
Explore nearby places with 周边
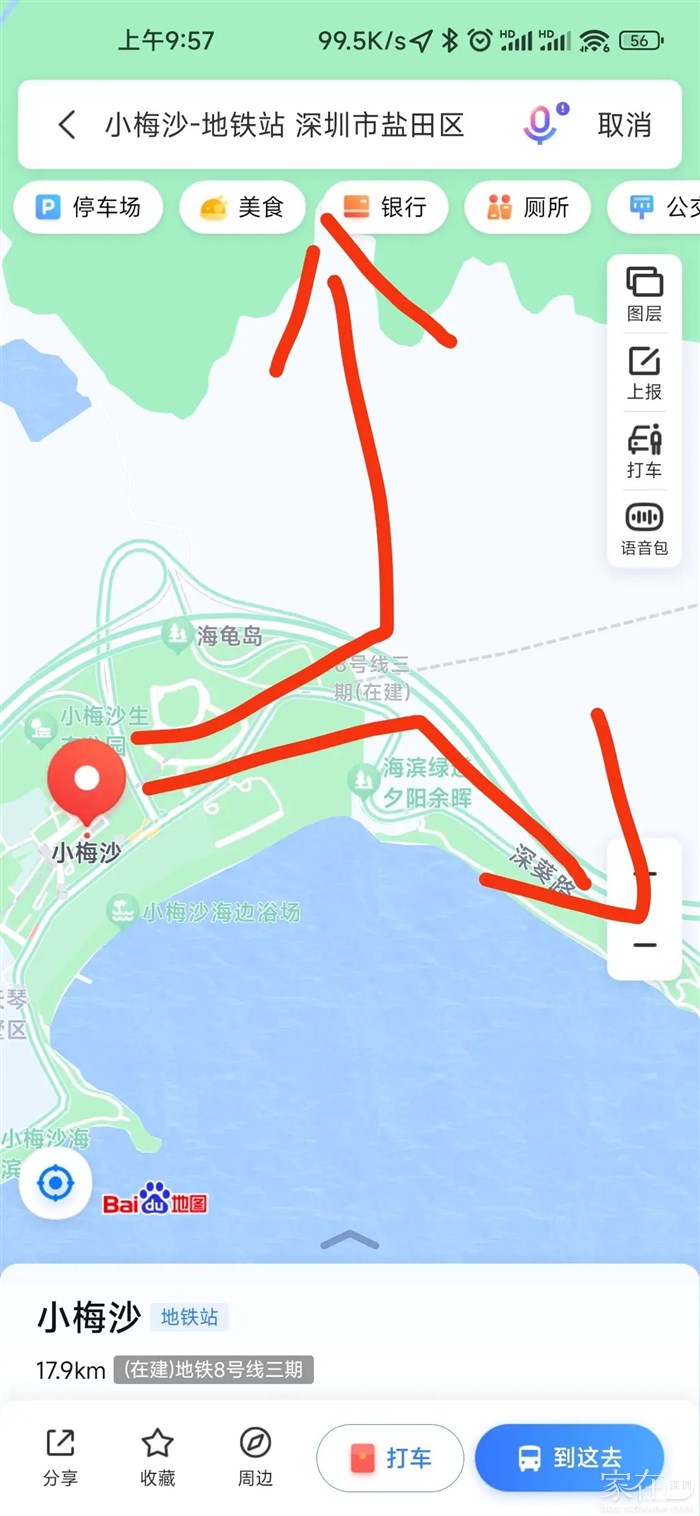click(255, 1456)
